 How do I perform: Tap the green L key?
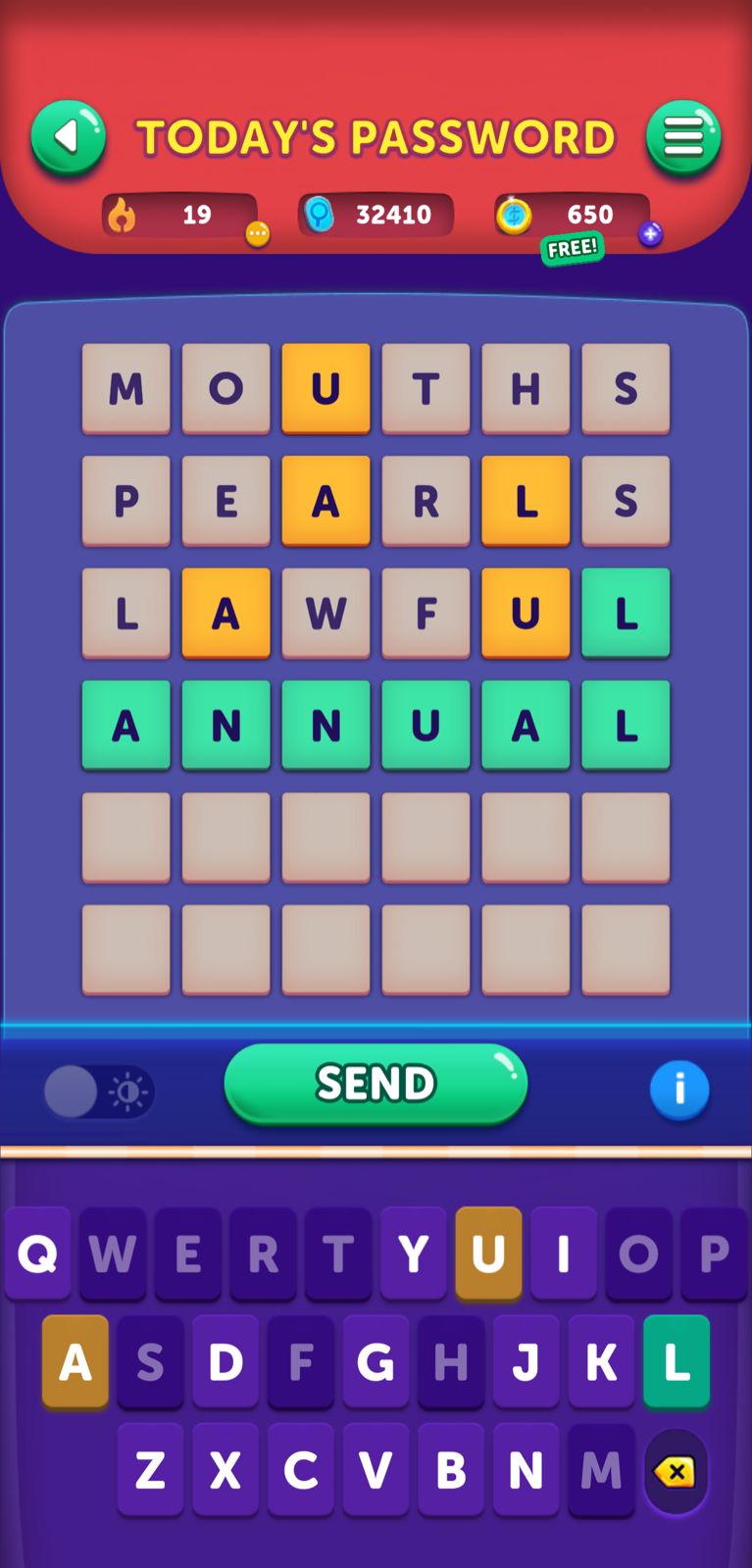click(x=677, y=1362)
